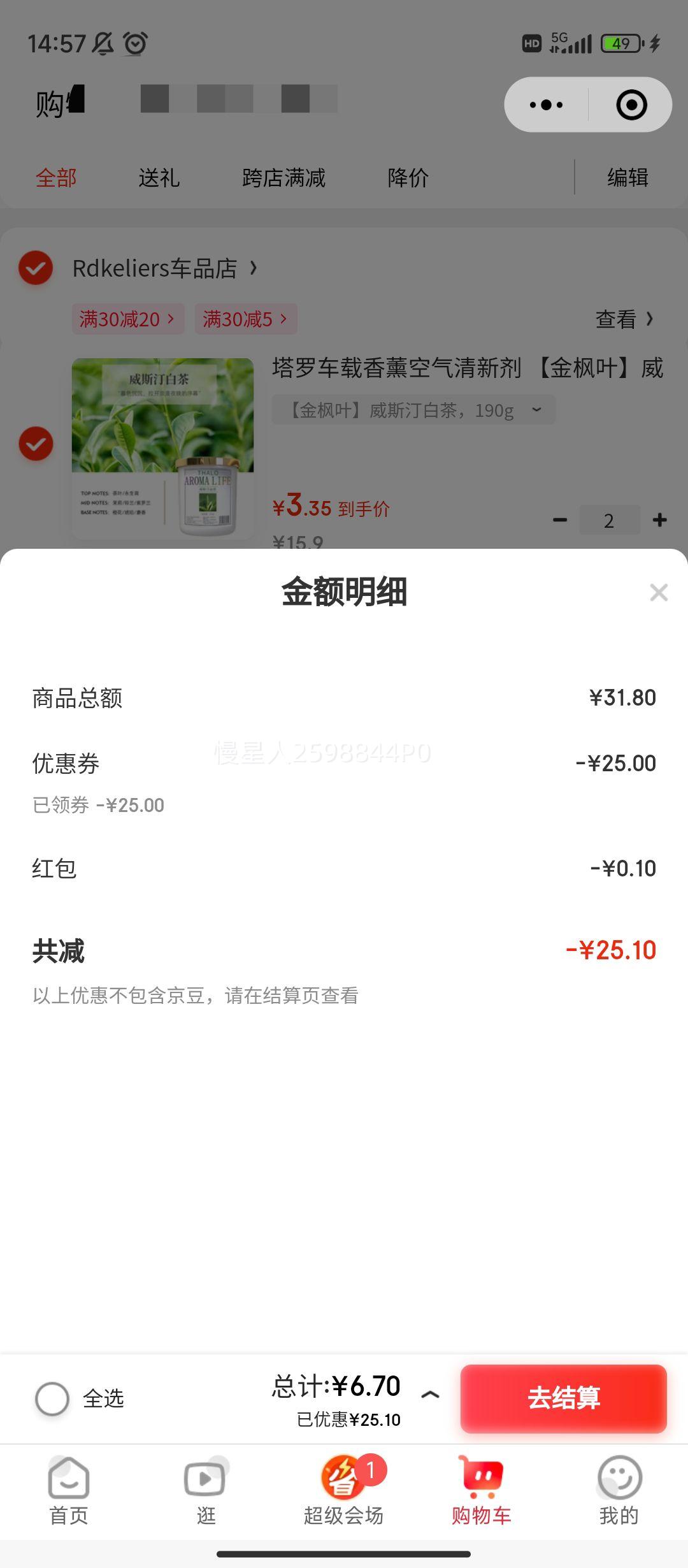Collapse the price details arrow beside 总计
Image resolution: width=688 pixels, height=1568 pixels.
click(x=430, y=1395)
